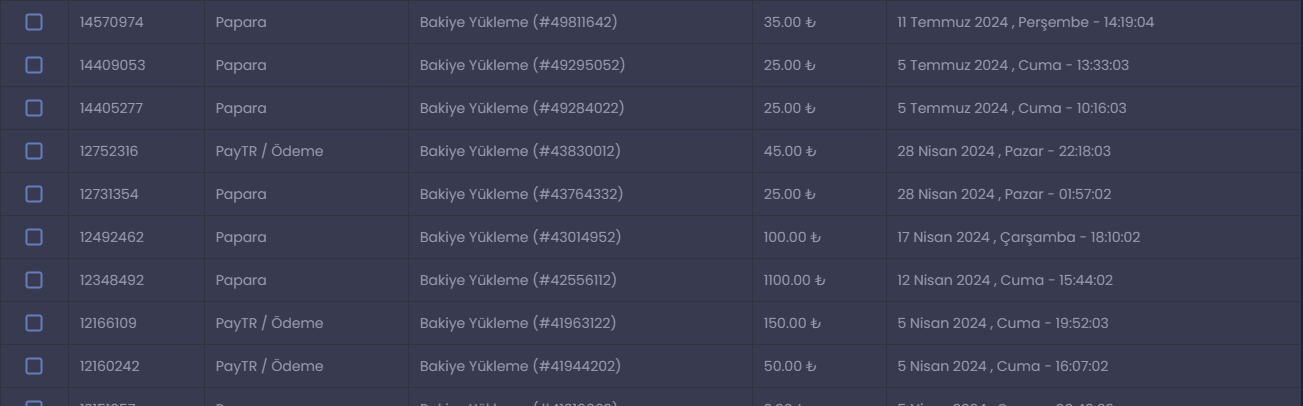The image size is (1303, 406).
Task: Select the 1100.00 ₺ transaction 12348492 checkbox
Action: [34, 280]
